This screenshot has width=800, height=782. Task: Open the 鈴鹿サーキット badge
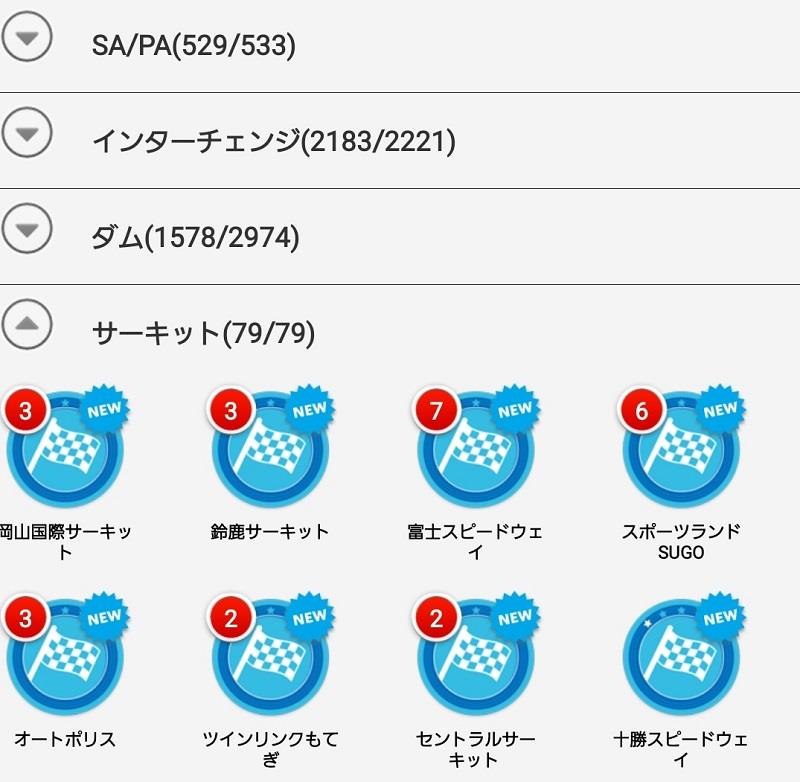[270, 452]
